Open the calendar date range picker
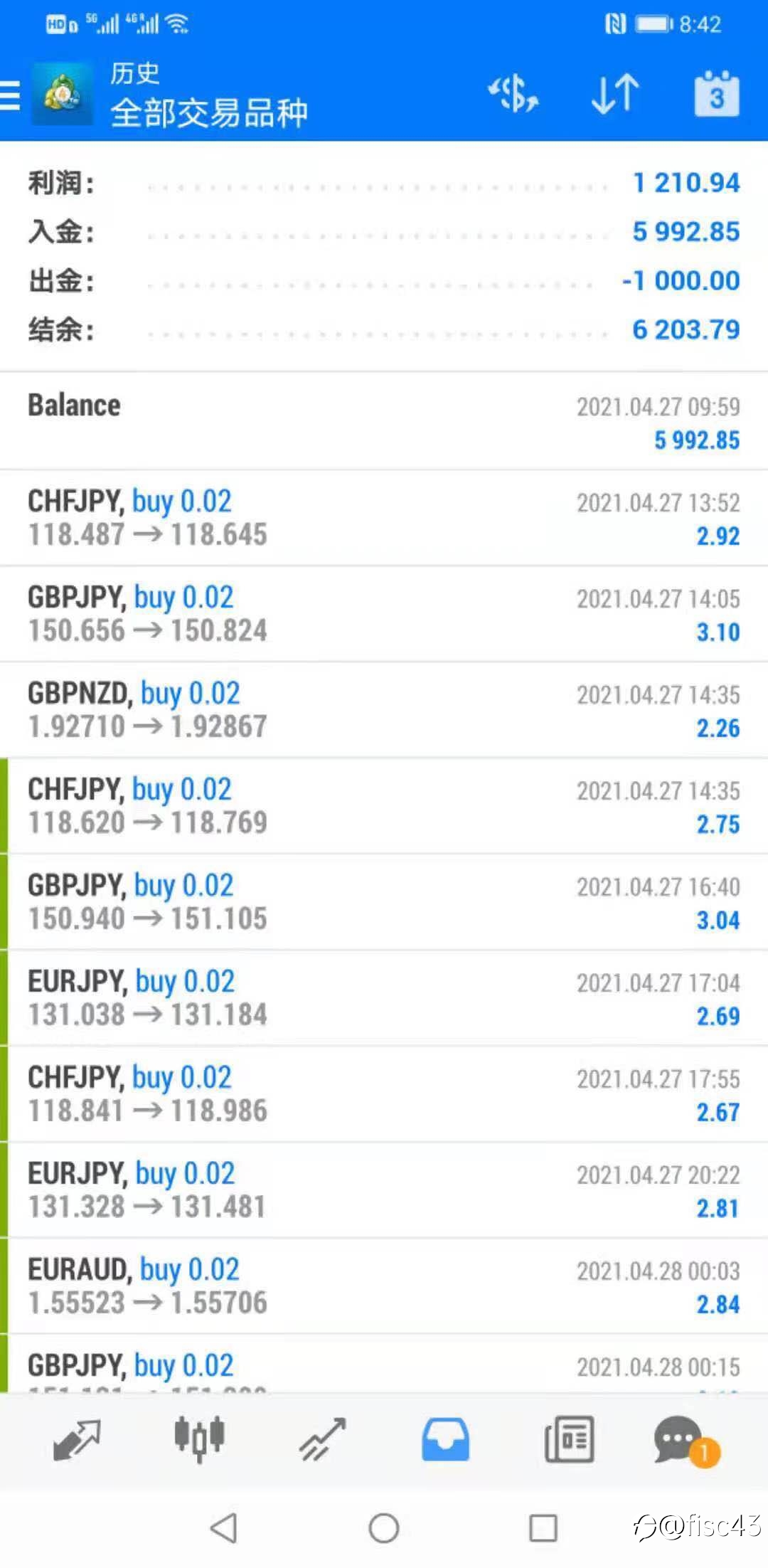Screen dimensions: 768x1568 717,93
